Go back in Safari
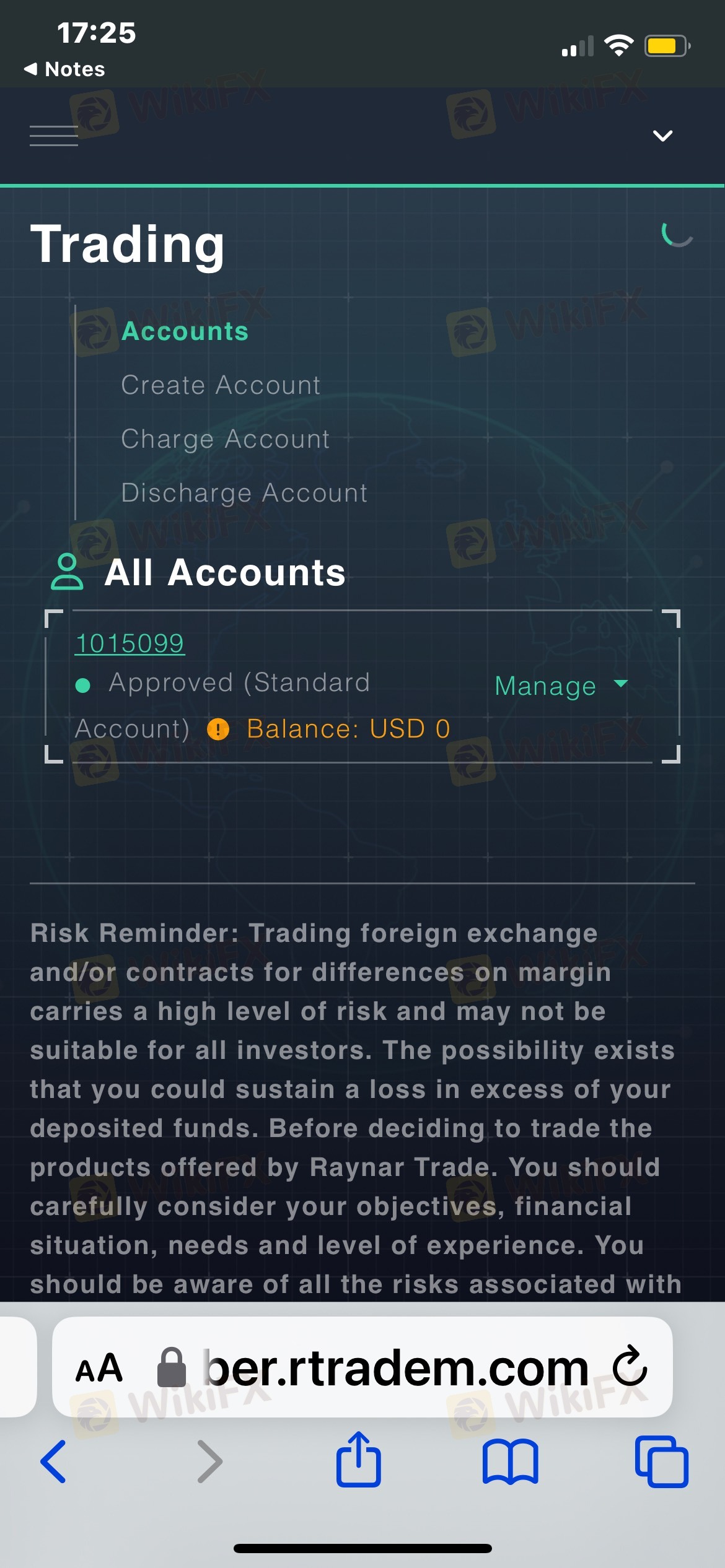 53,1461
